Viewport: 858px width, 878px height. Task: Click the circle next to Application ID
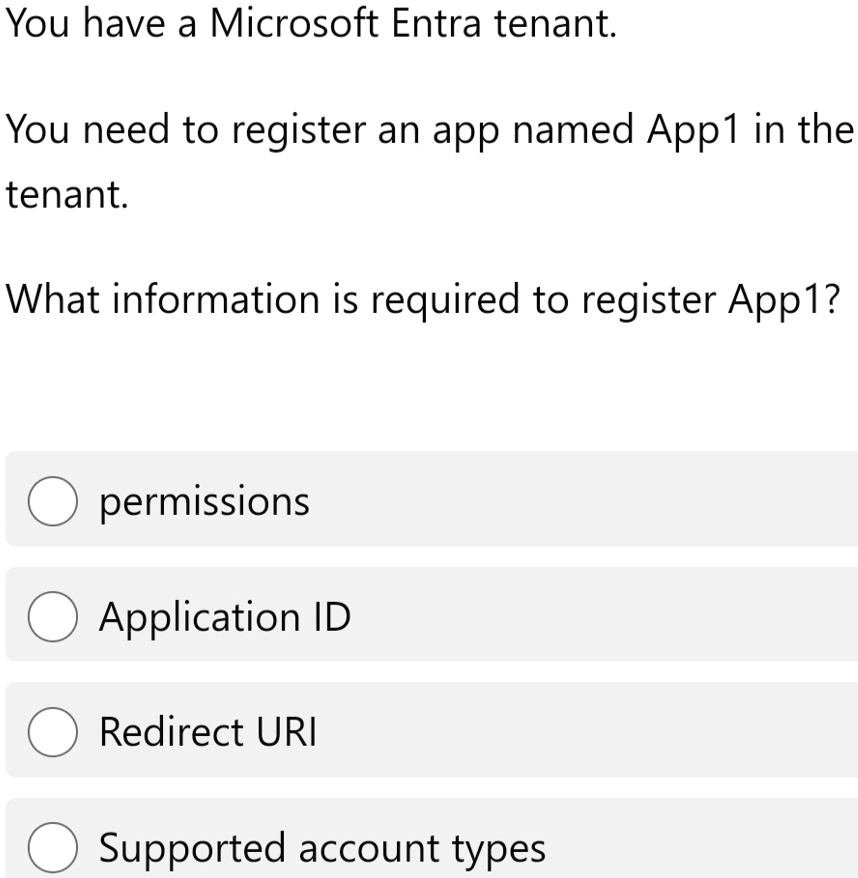pyautogui.click(x=52, y=616)
